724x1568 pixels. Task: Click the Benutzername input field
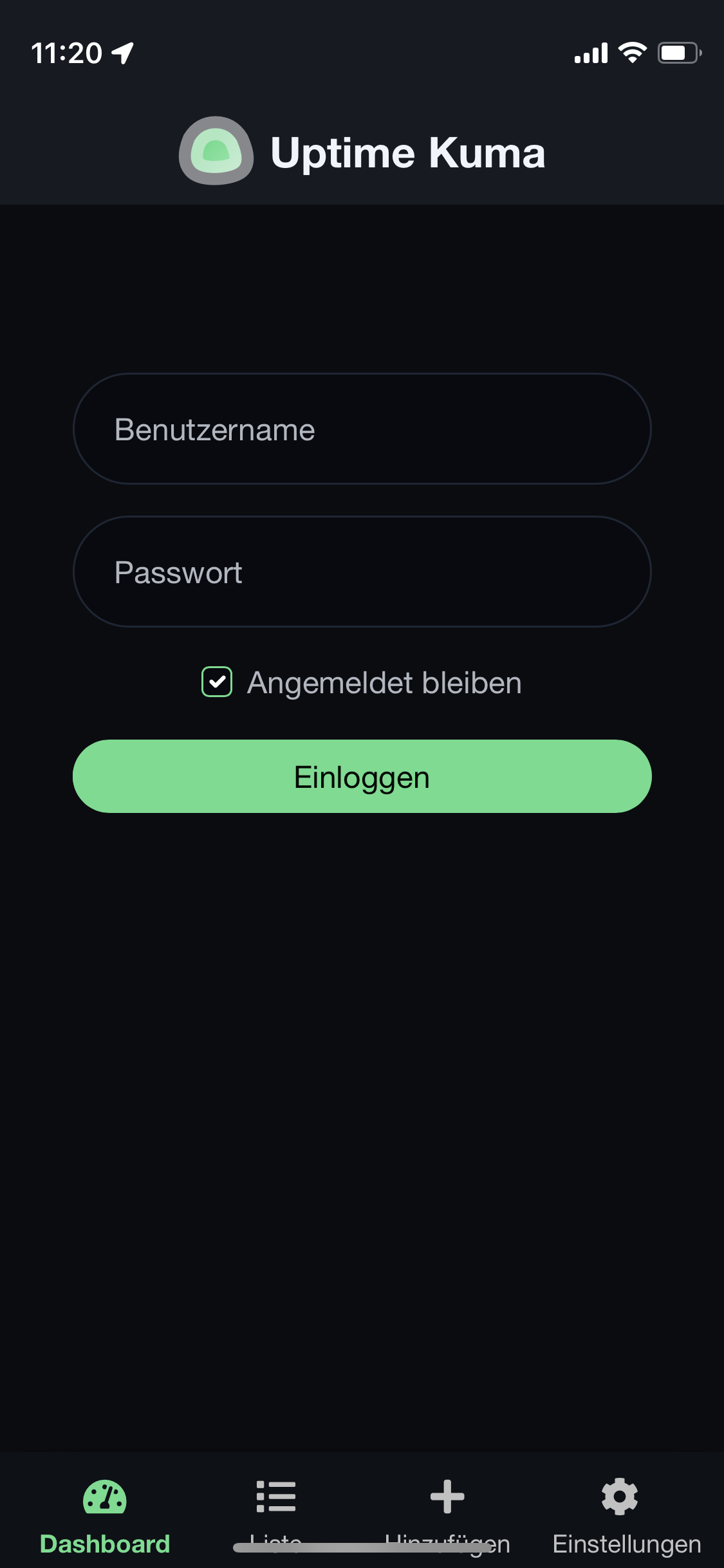point(362,428)
